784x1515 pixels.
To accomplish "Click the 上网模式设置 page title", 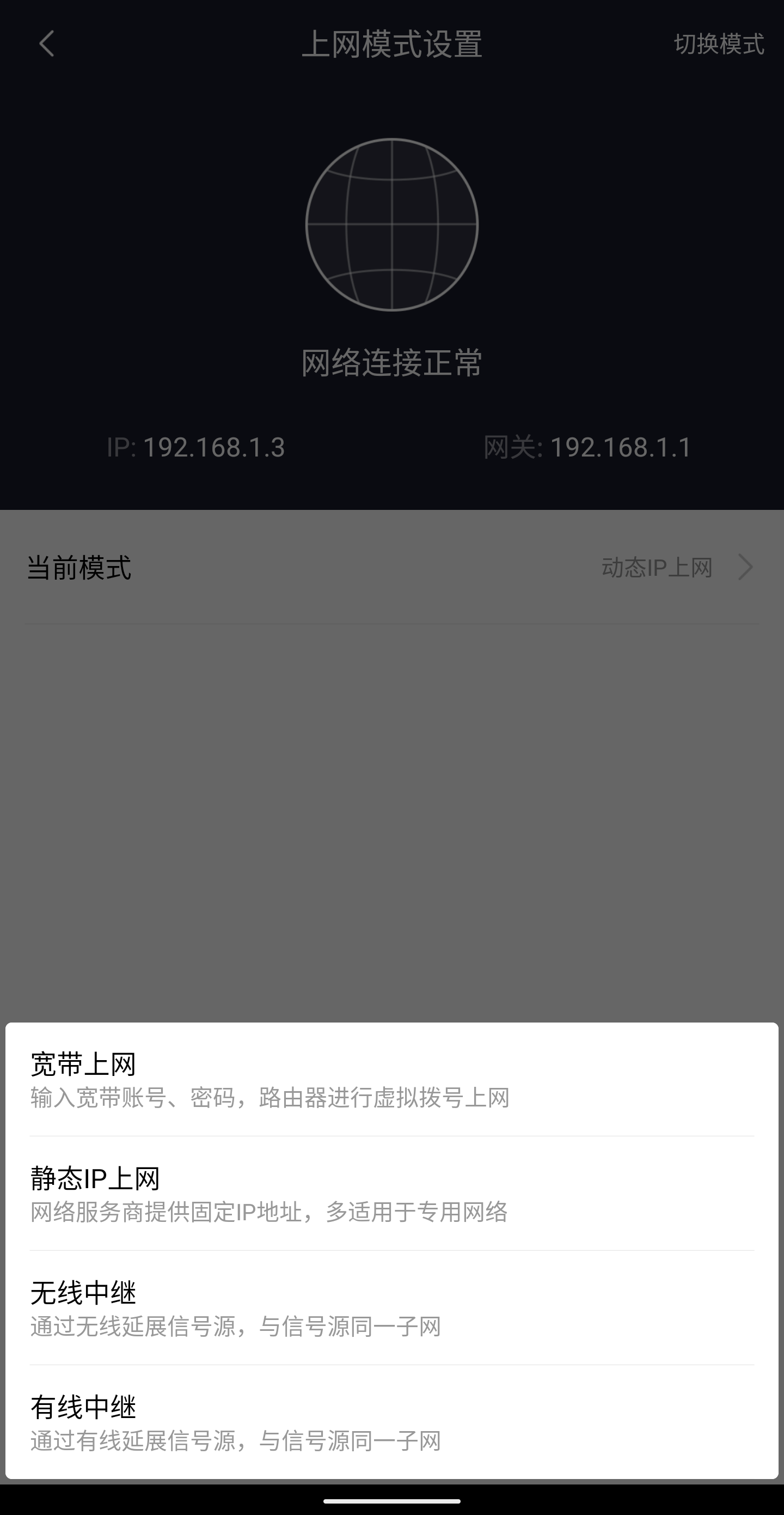I will [x=391, y=45].
